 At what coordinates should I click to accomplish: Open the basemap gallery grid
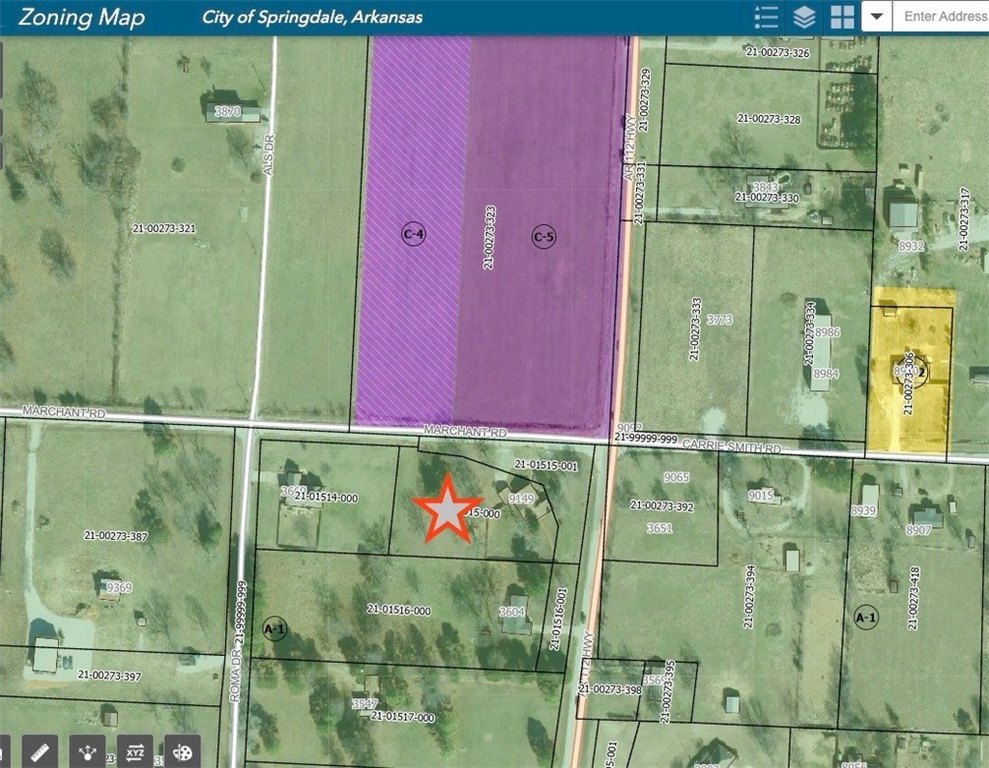(842, 17)
